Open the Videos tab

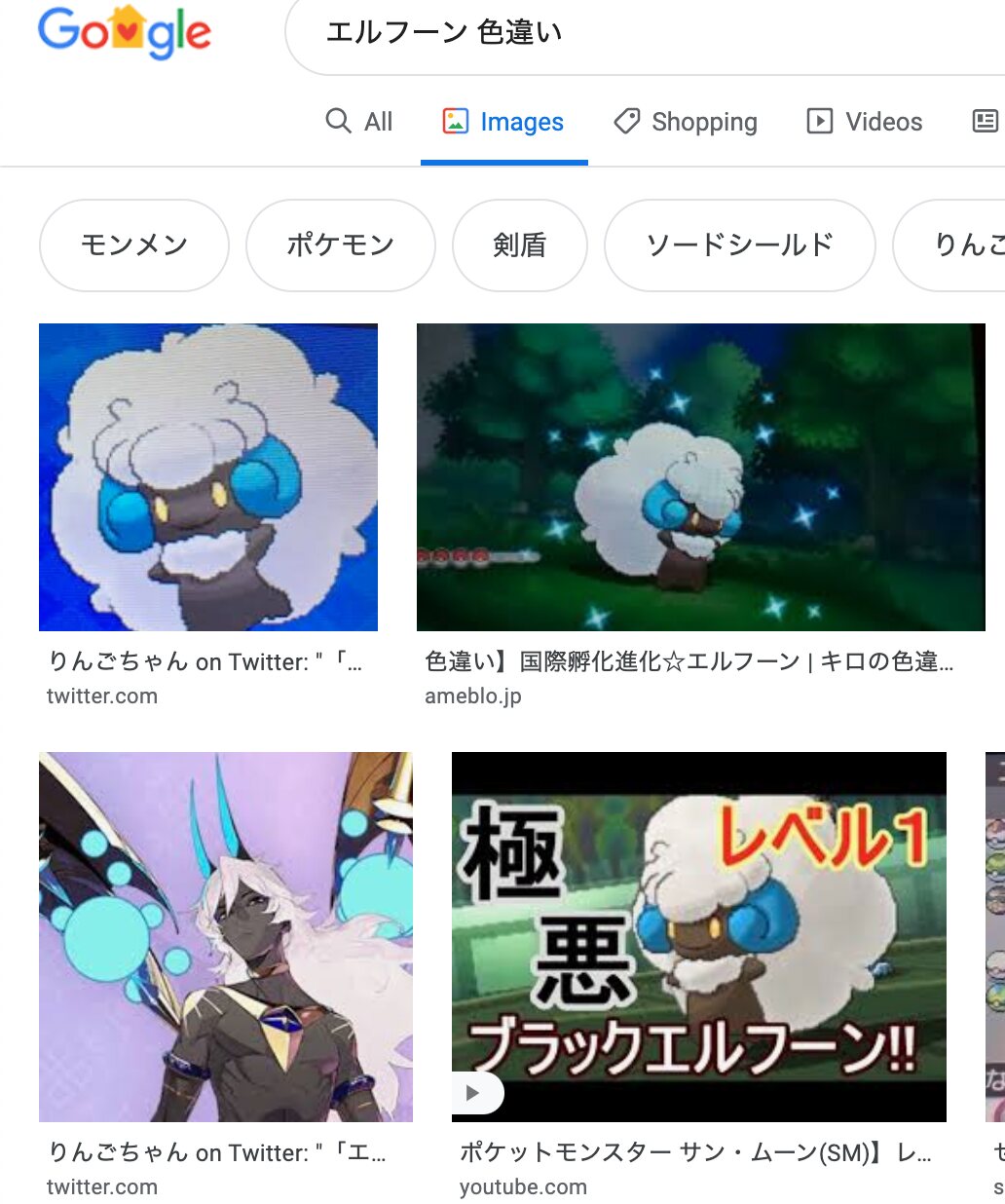pos(865,122)
